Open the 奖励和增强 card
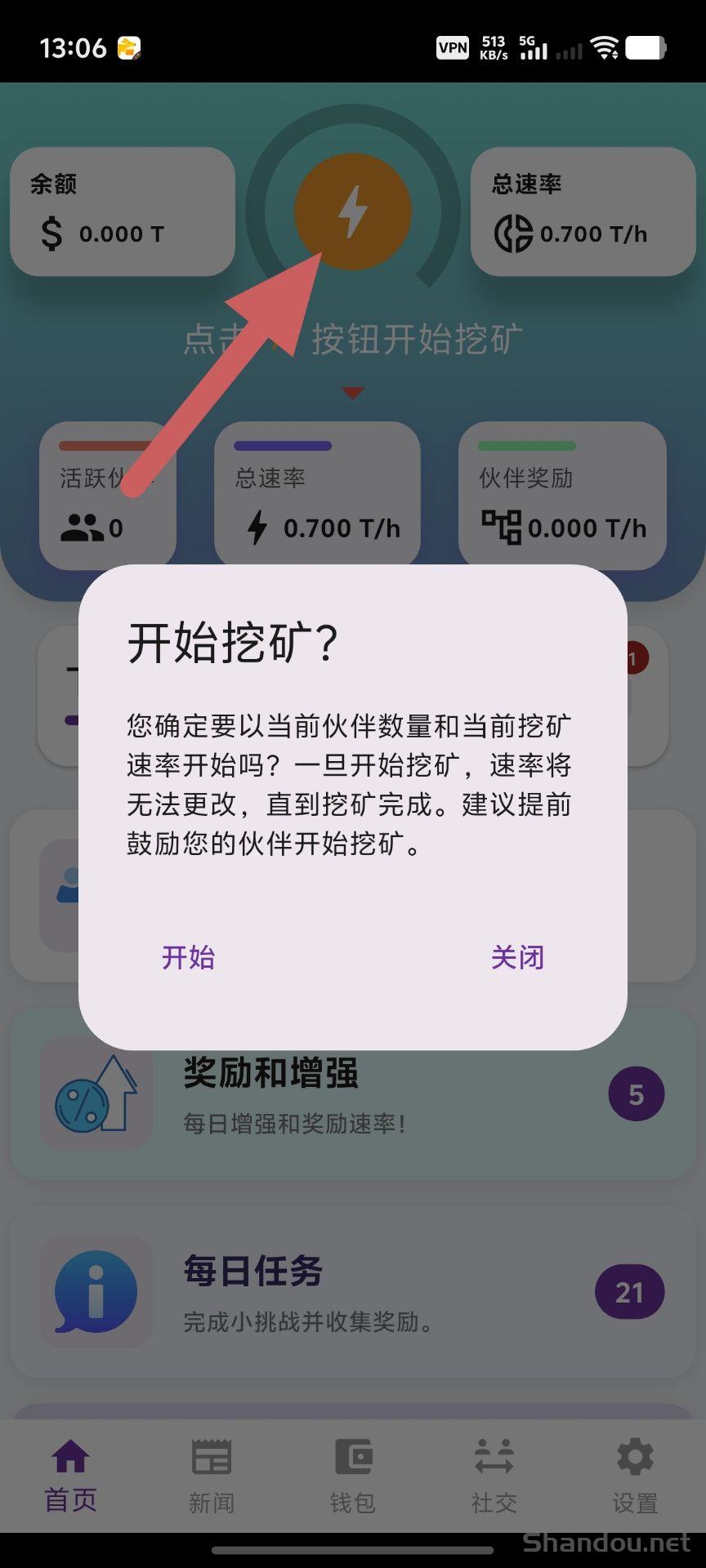The image size is (706, 1568). (353, 1094)
